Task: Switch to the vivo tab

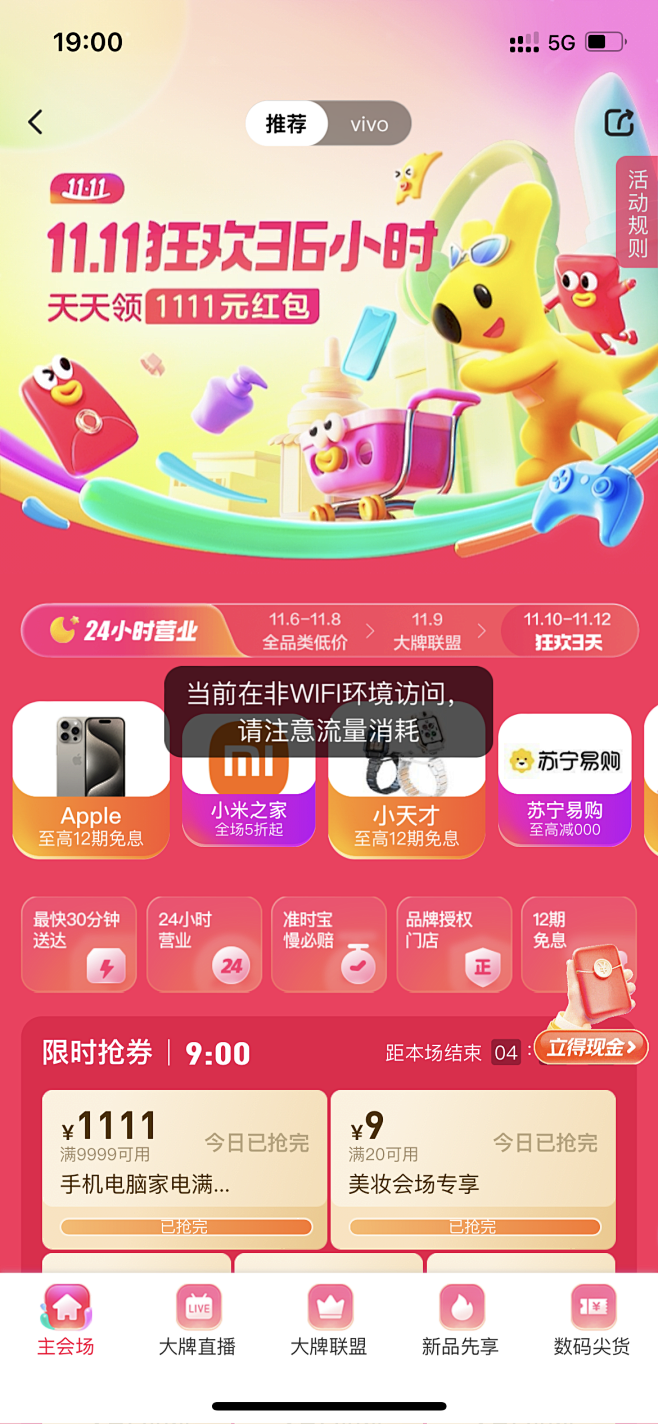Action: 369,124
